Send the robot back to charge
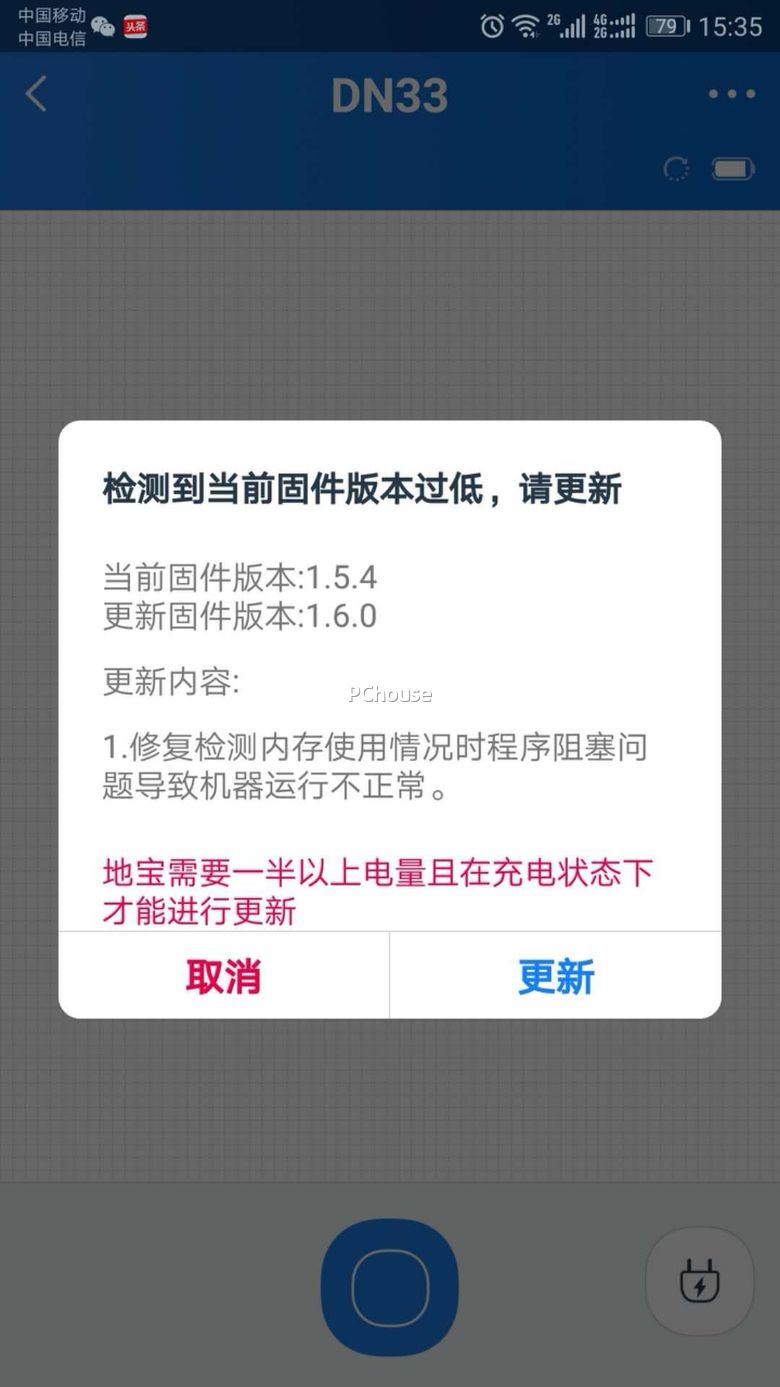The width and height of the screenshot is (780, 1387). point(699,1281)
